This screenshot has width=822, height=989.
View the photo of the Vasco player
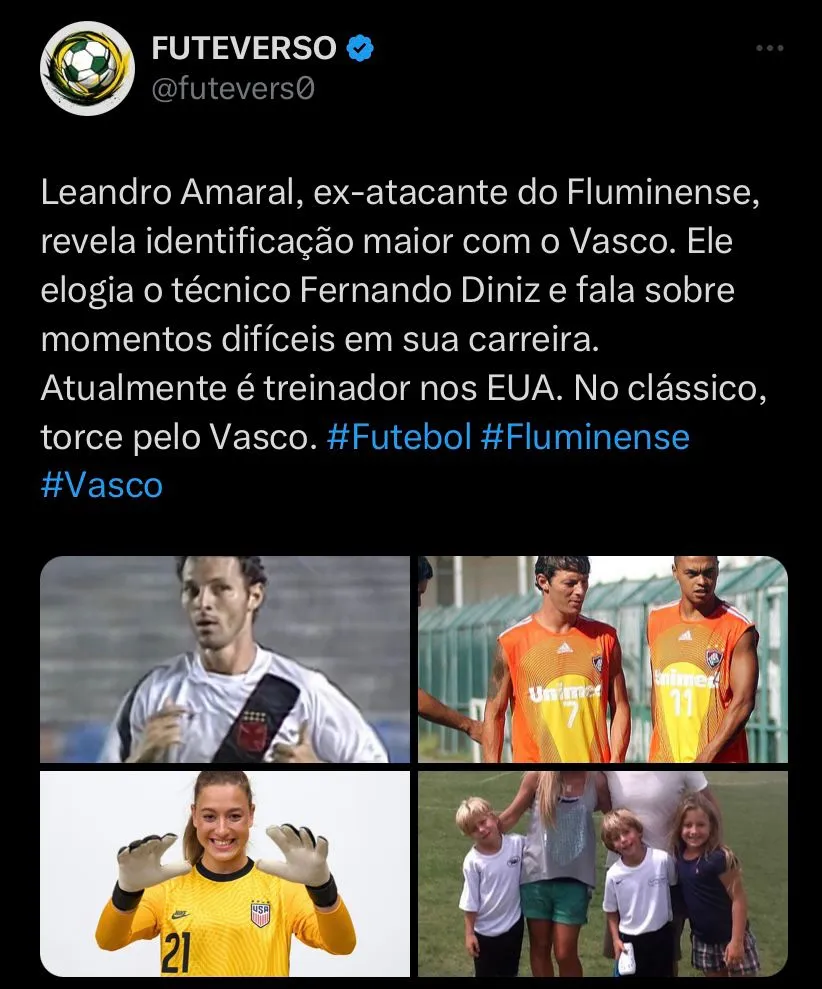coord(225,659)
